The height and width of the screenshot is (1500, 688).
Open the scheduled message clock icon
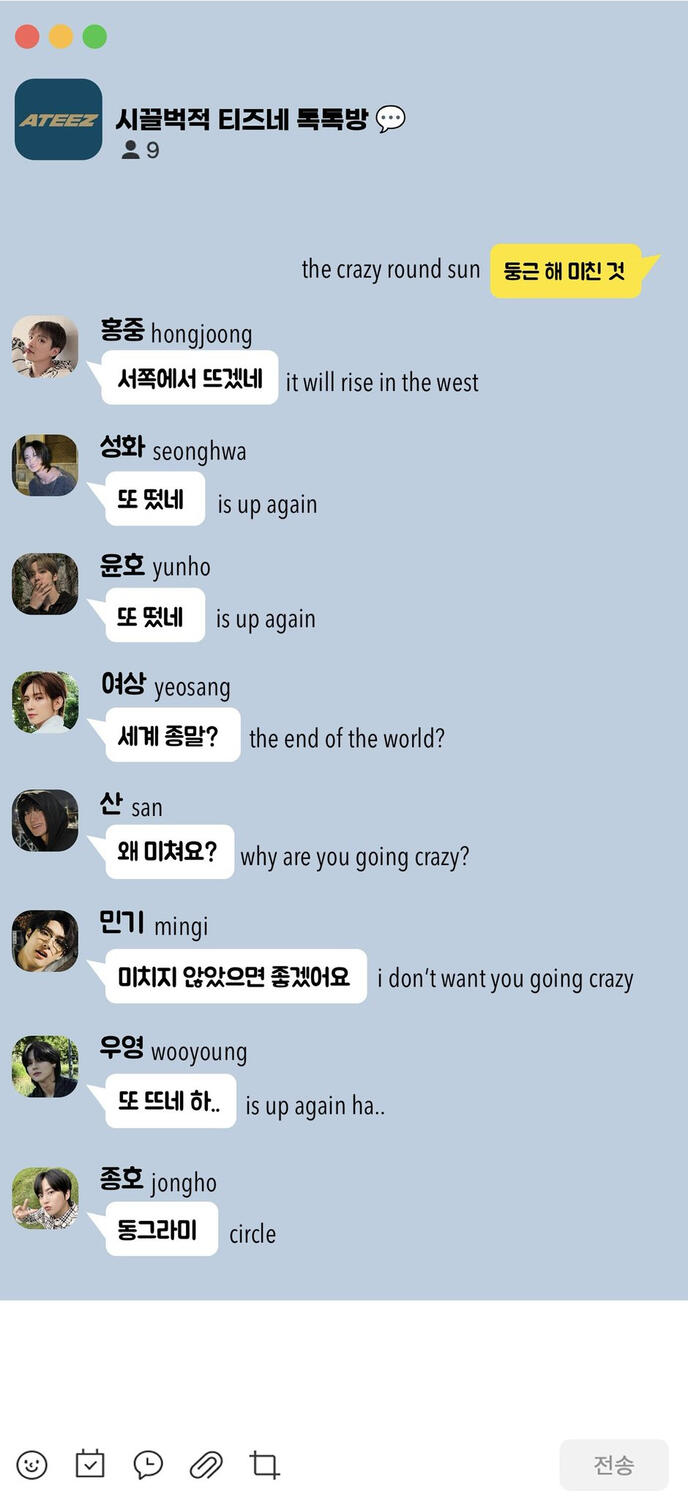[x=148, y=1465]
